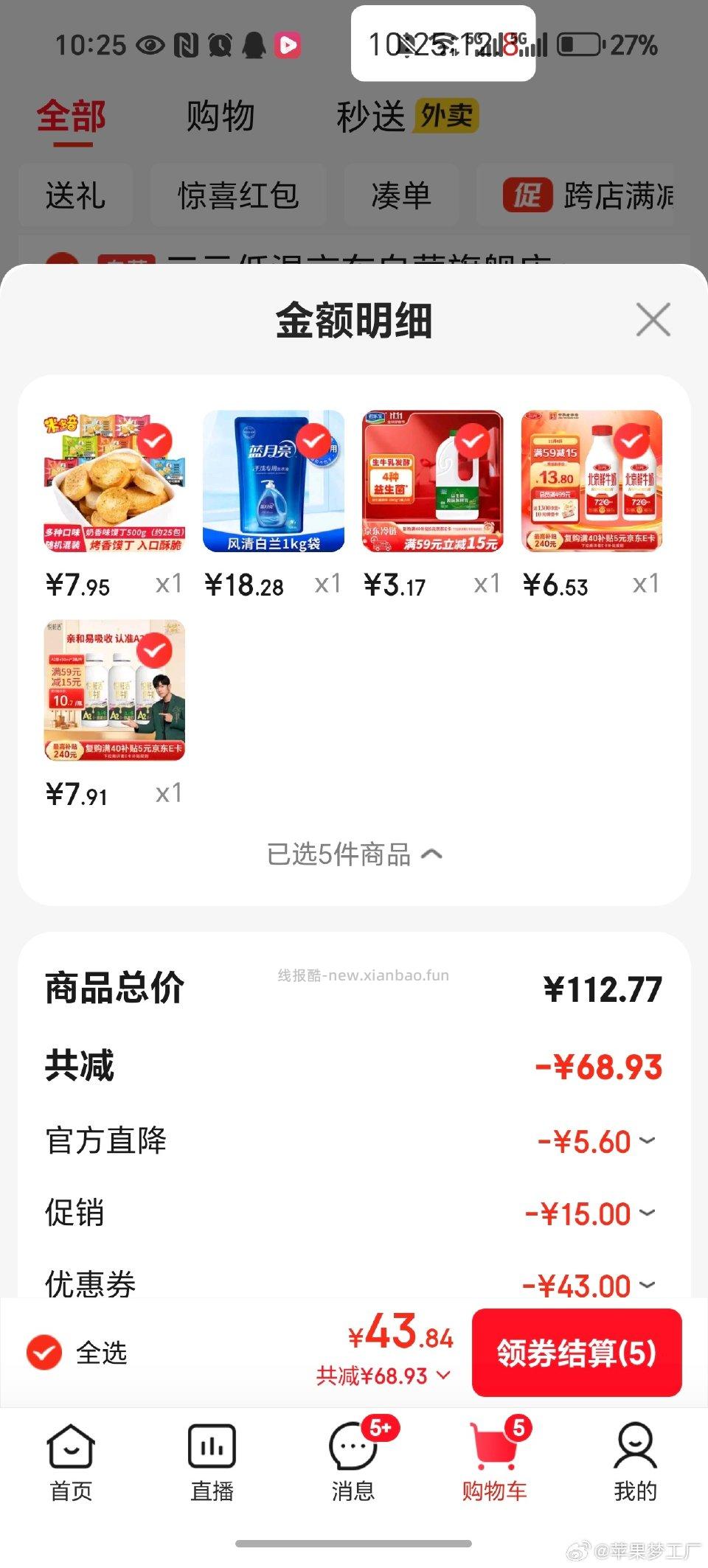Open the 凑单 filter chip
Image resolution: width=708 pixels, height=1568 pixels.
coord(399,195)
